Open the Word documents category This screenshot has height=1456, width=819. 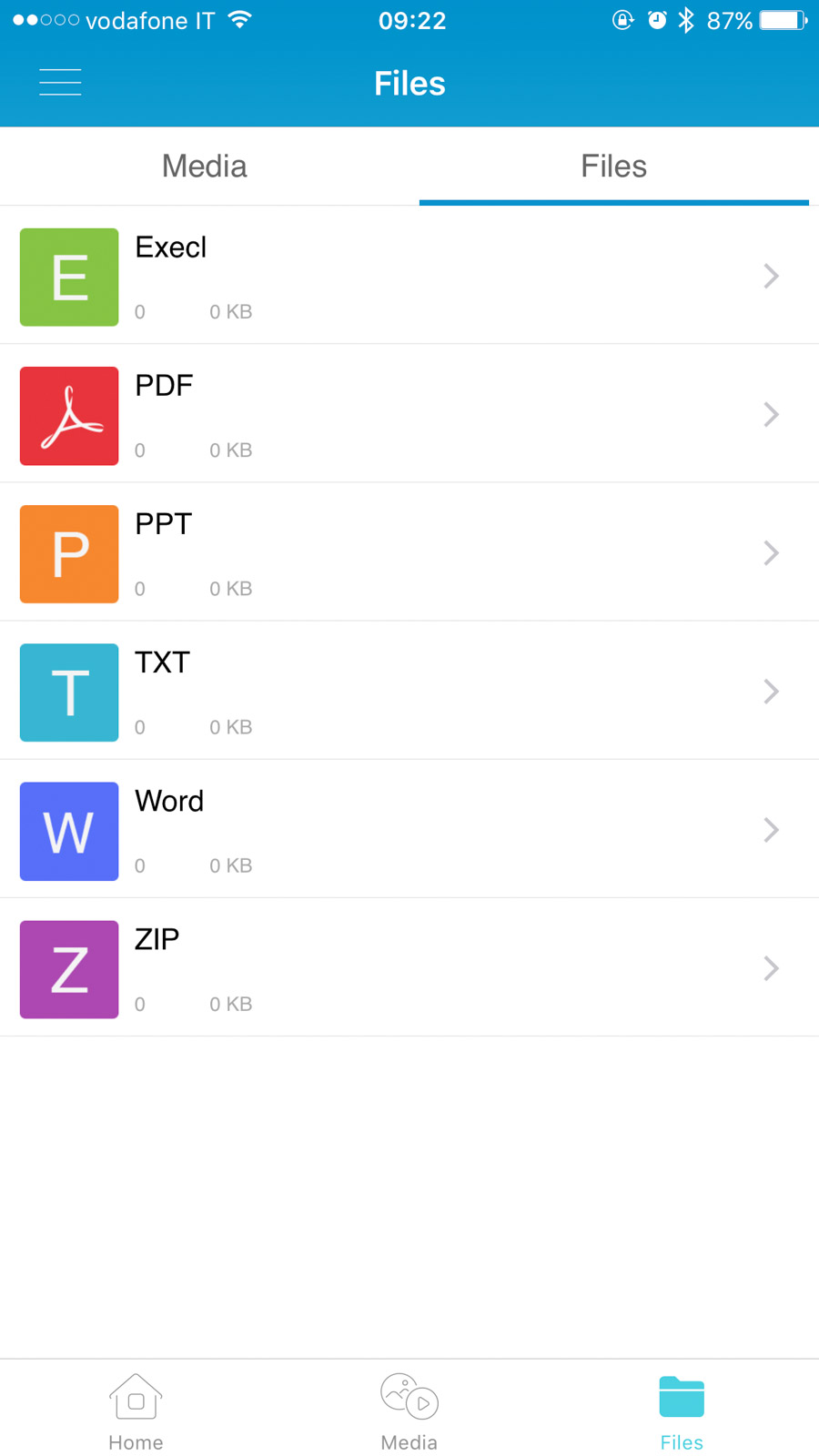coord(409,830)
